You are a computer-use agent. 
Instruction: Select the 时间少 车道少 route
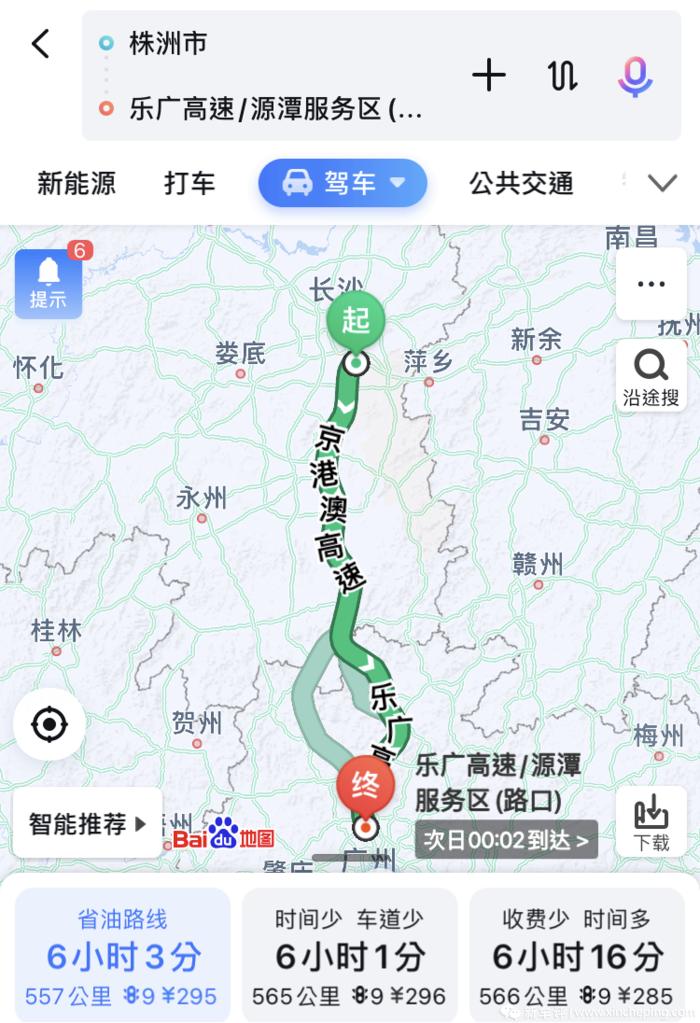pyautogui.click(x=349, y=955)
